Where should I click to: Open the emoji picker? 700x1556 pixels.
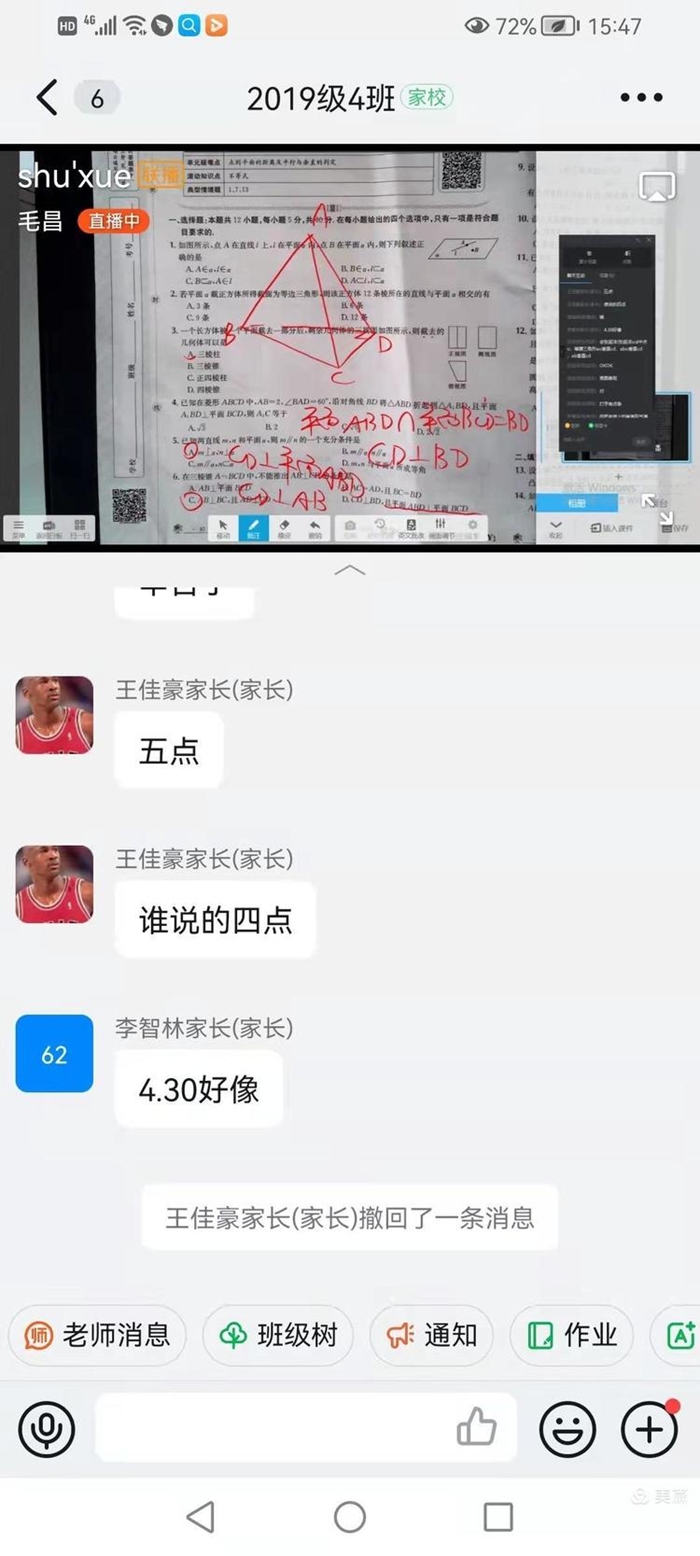click(568, 1429)
